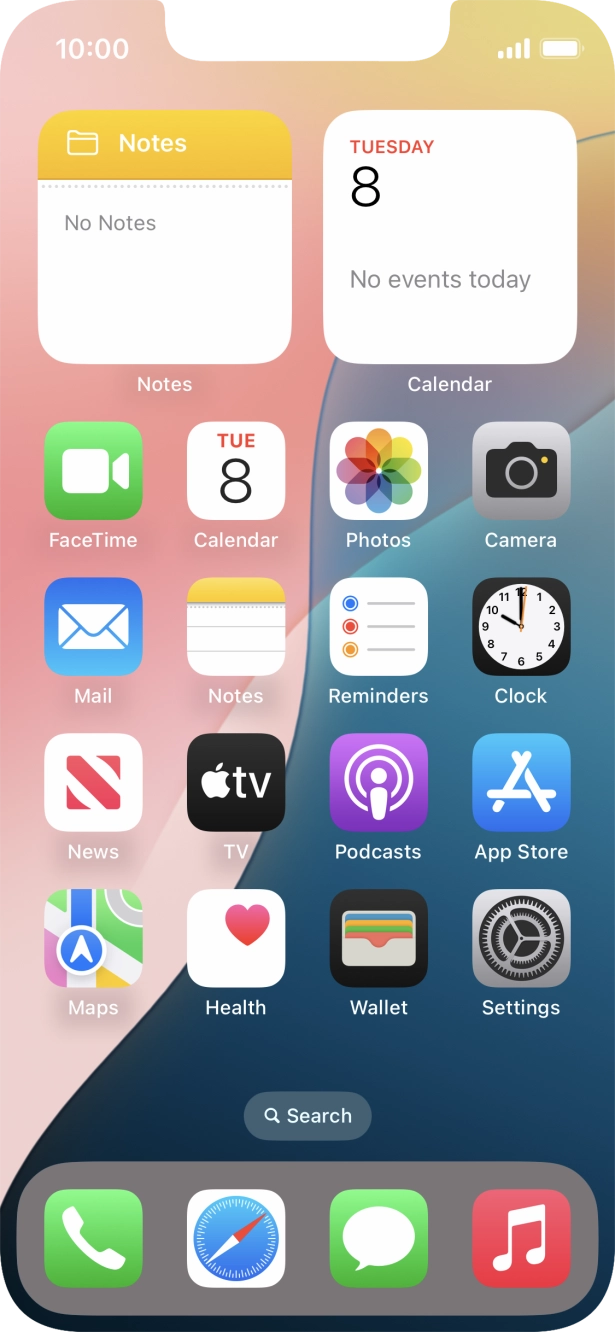
Task: Open the Settings app
Action: point(521,939)
